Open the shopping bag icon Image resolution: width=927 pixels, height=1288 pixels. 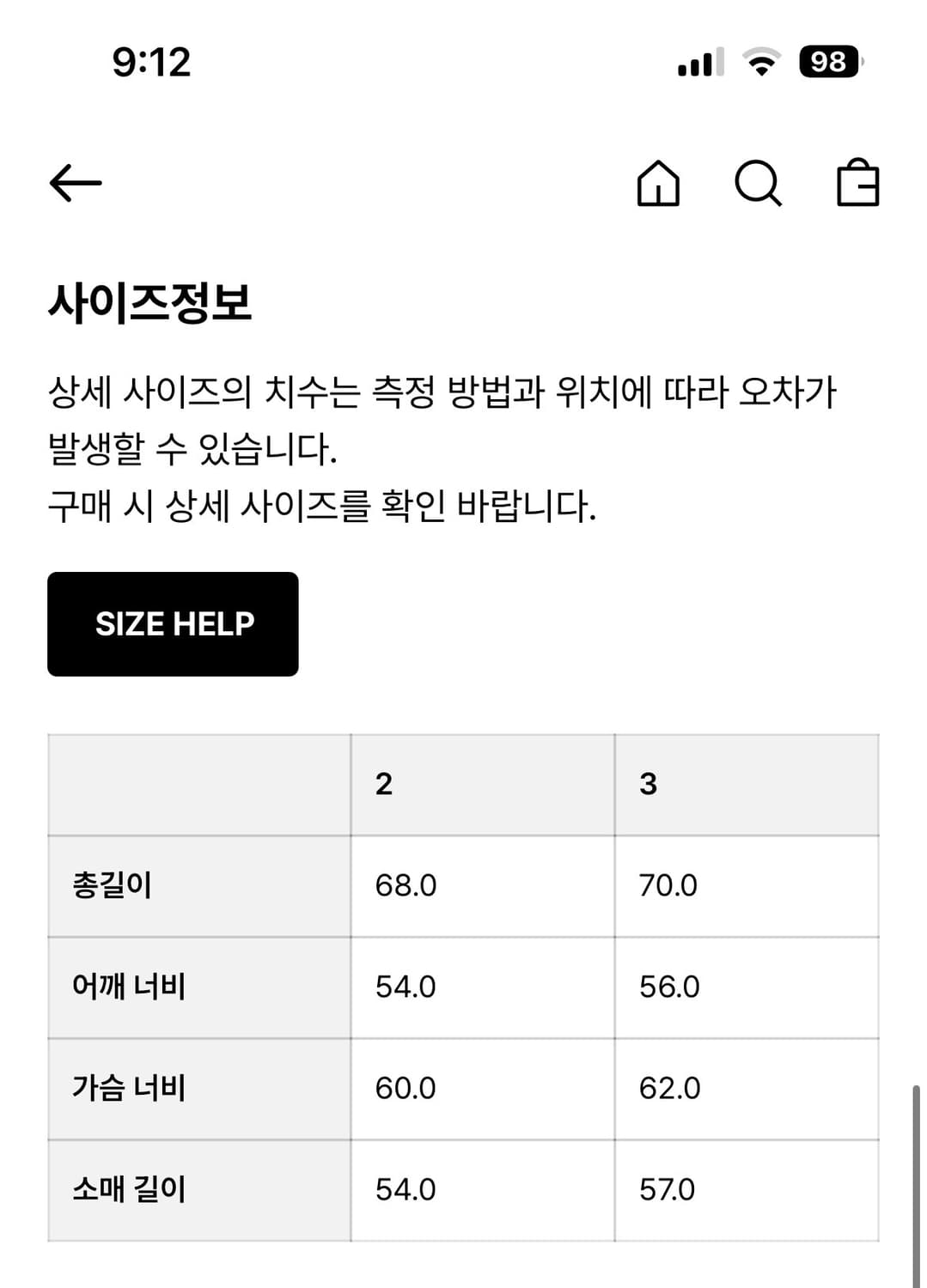858,183
